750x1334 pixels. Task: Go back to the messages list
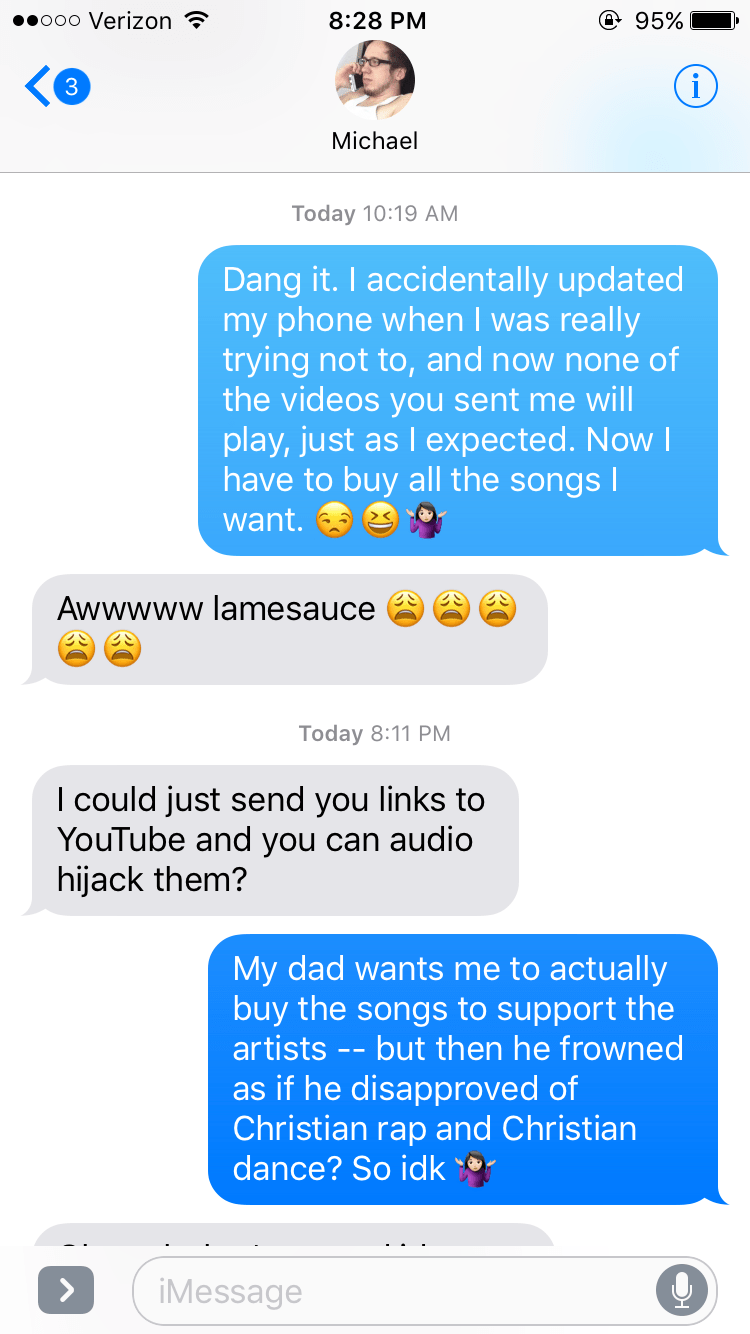57,88
